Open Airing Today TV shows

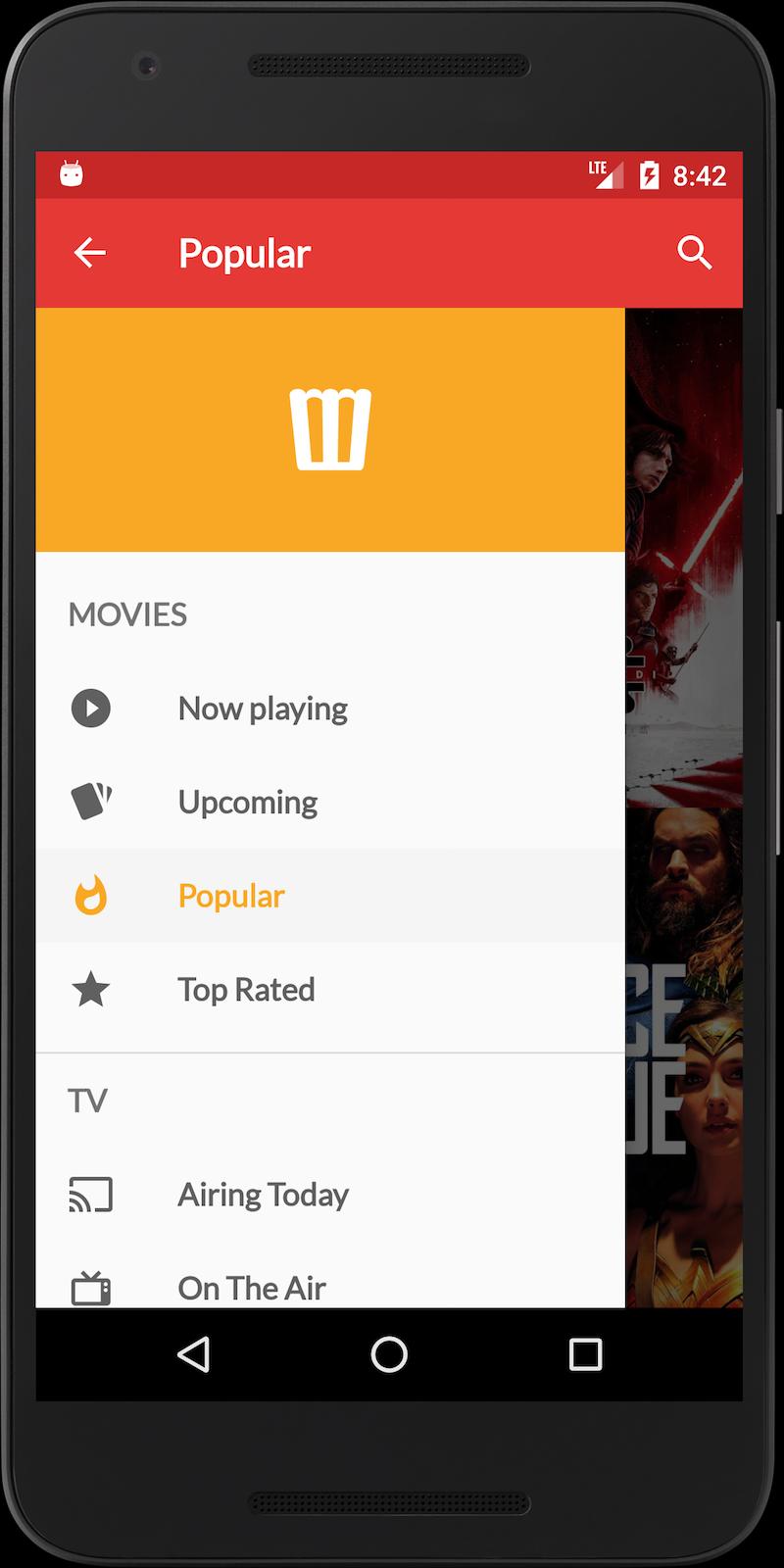pos(263,1195)
